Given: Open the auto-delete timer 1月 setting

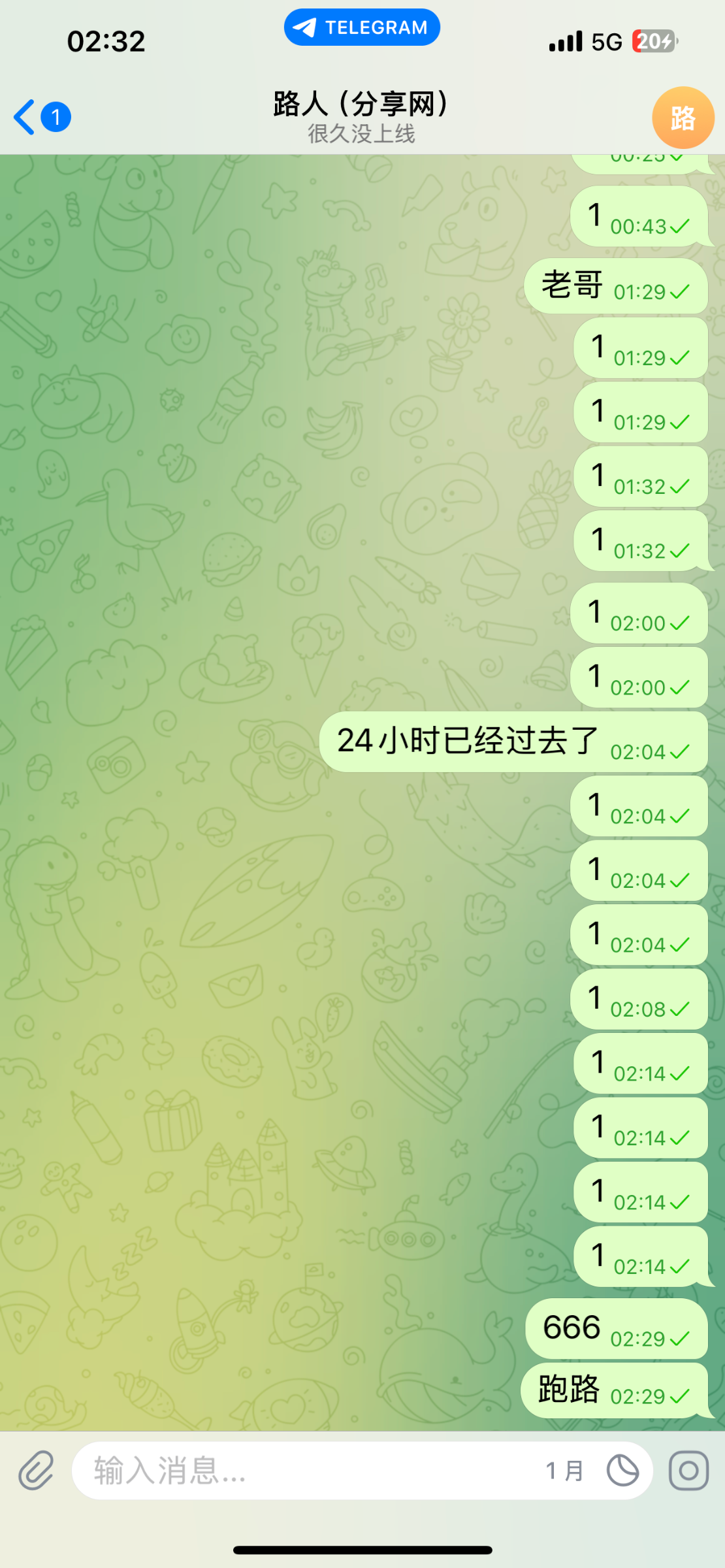Looking at the screenshot, I should (x=591, y=1471).
